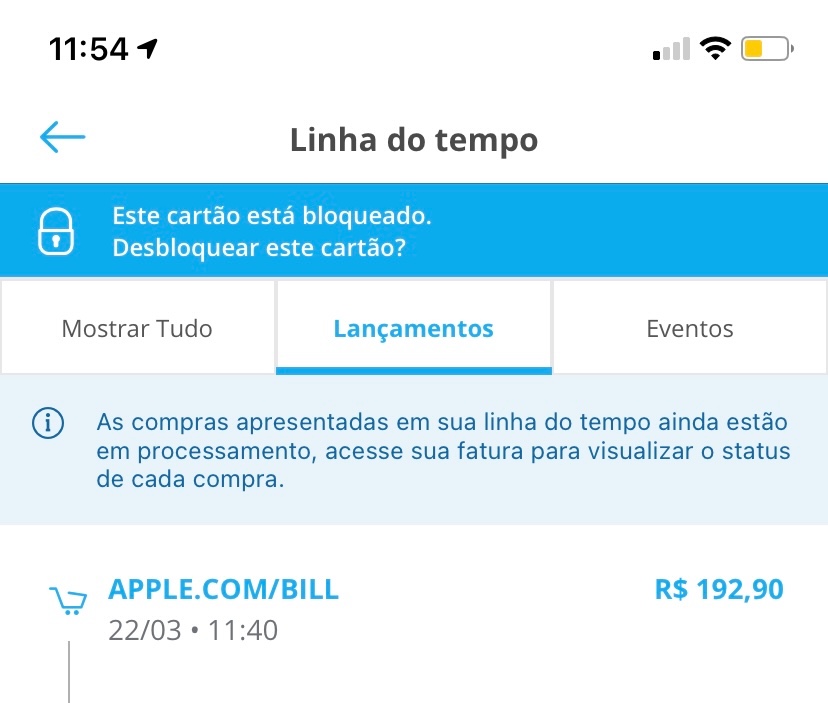Switch to the Mostrar Tudo tab
The width and height of the screenshot is (828, 703).
point(137,328)
